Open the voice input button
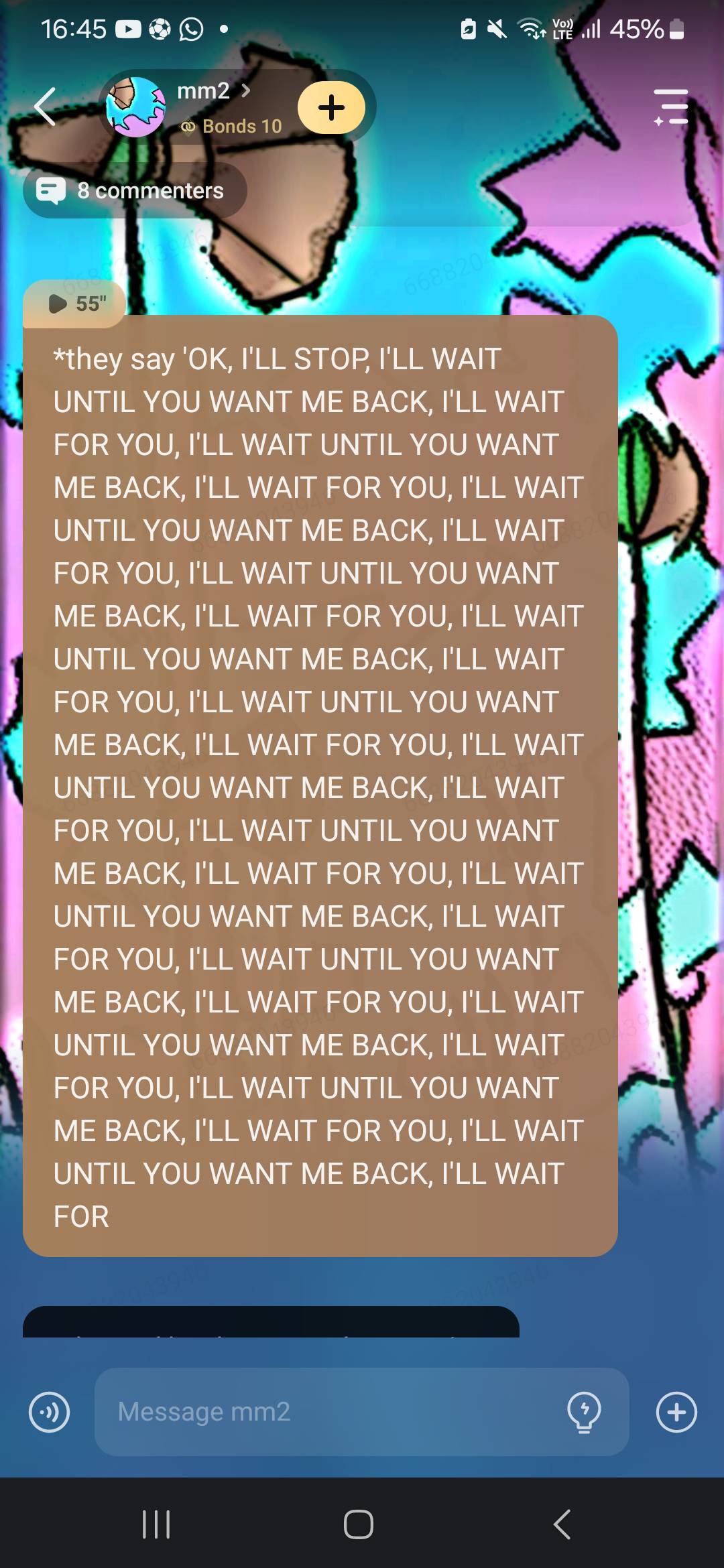Screen dimensions: 724x1568 (x=49, y=1412)
